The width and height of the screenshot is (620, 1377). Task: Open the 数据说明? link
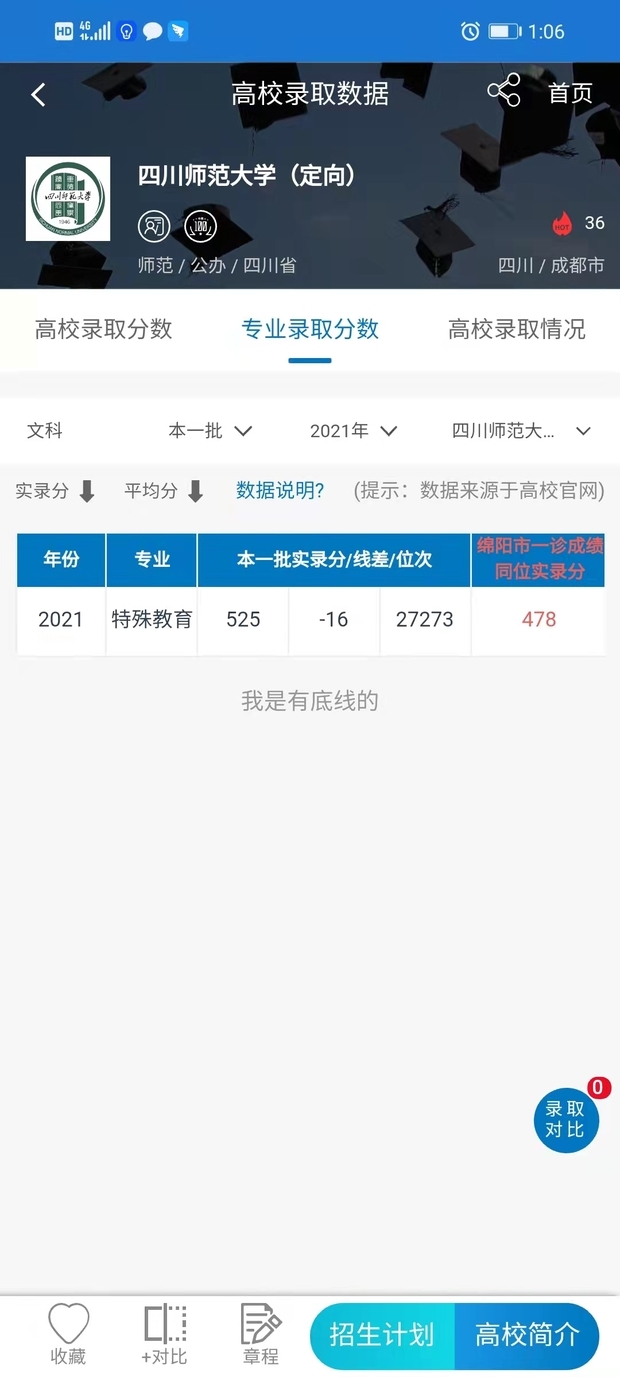[280, 491]
